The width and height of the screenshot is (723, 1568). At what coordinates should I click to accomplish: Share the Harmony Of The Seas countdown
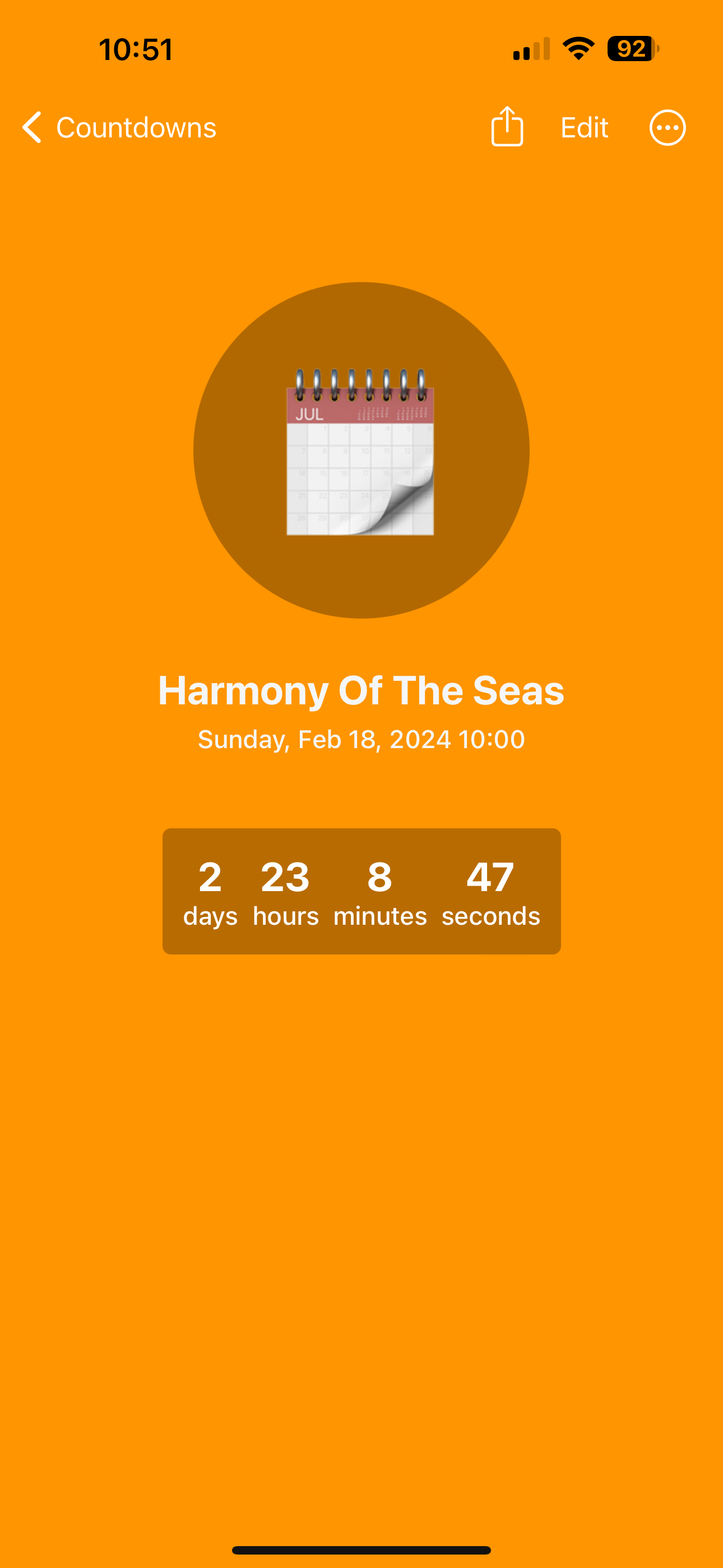coord(507,127)
